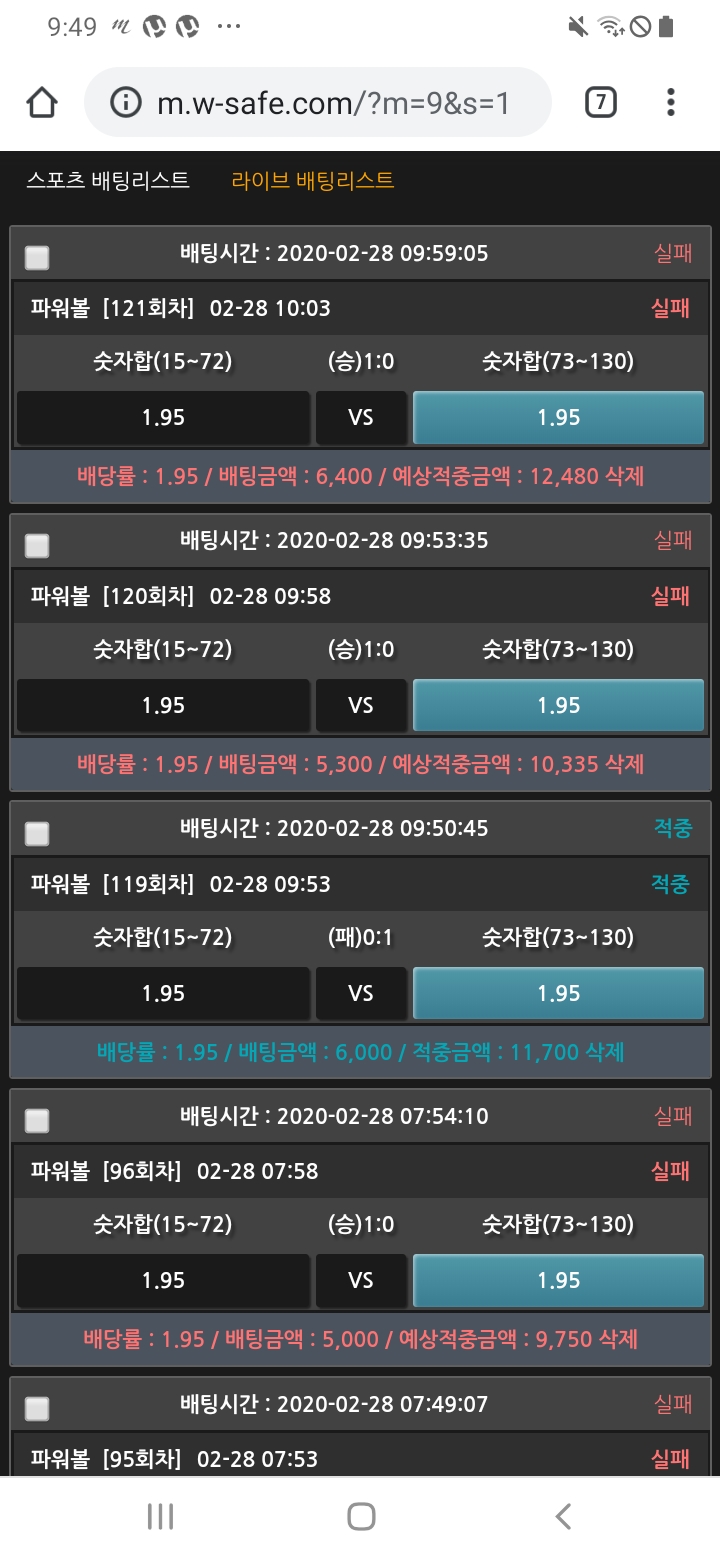Switch to 라이브 배팅리스트 tab
This screenshot has height=1560, width=720.
pos(313,181)
